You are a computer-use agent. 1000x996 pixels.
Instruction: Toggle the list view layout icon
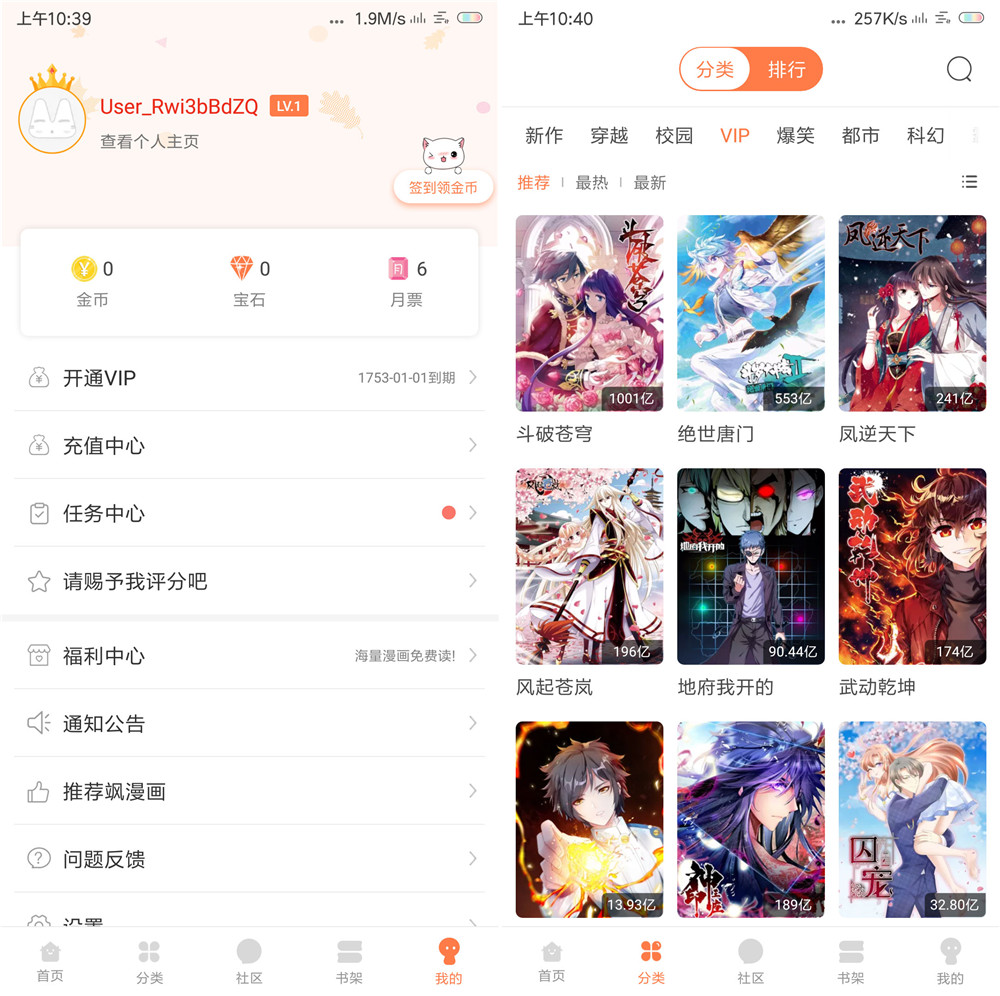pyautogui.click(x=968, y=182)
